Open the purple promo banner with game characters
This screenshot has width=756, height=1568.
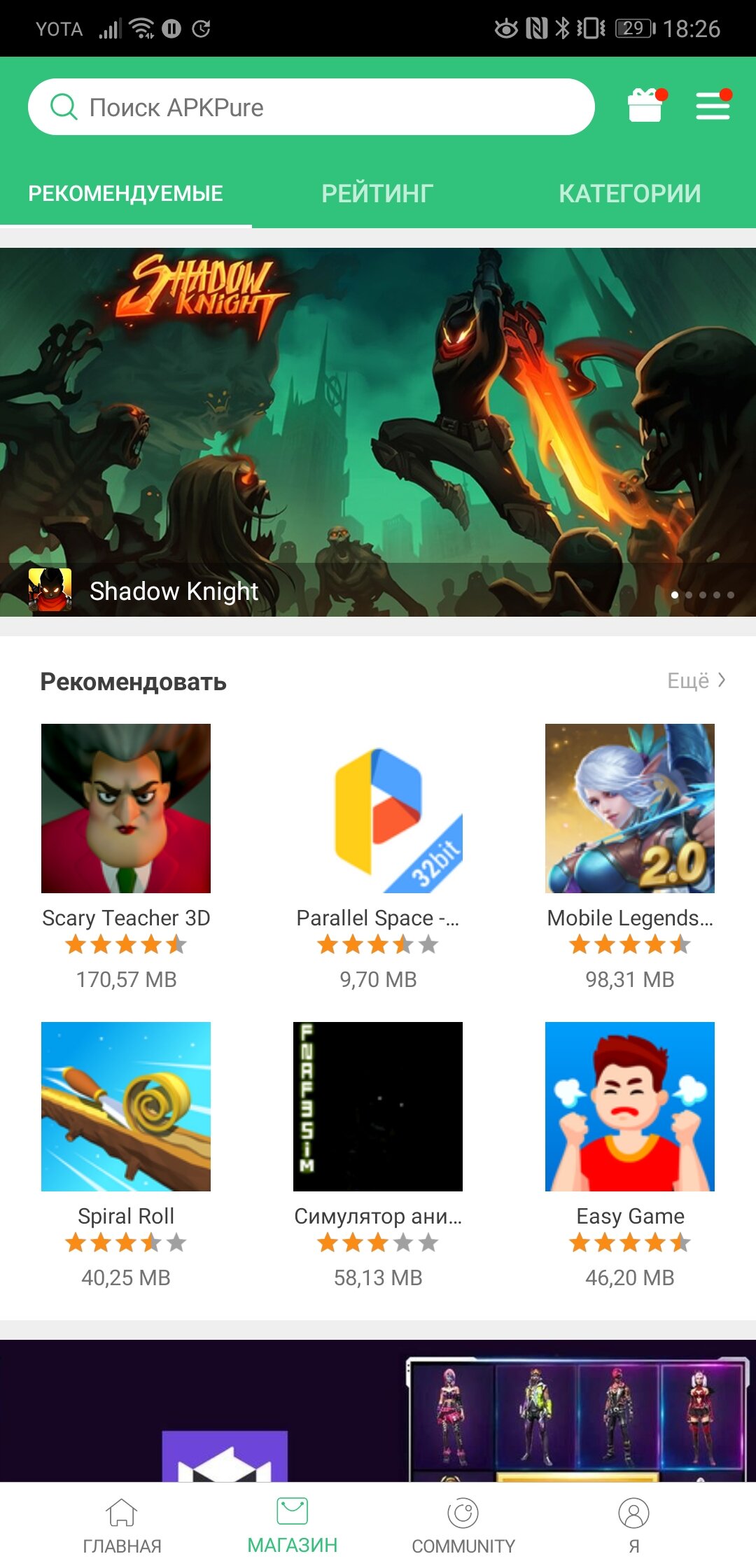pyautogui.click(x=378, y=1410)
